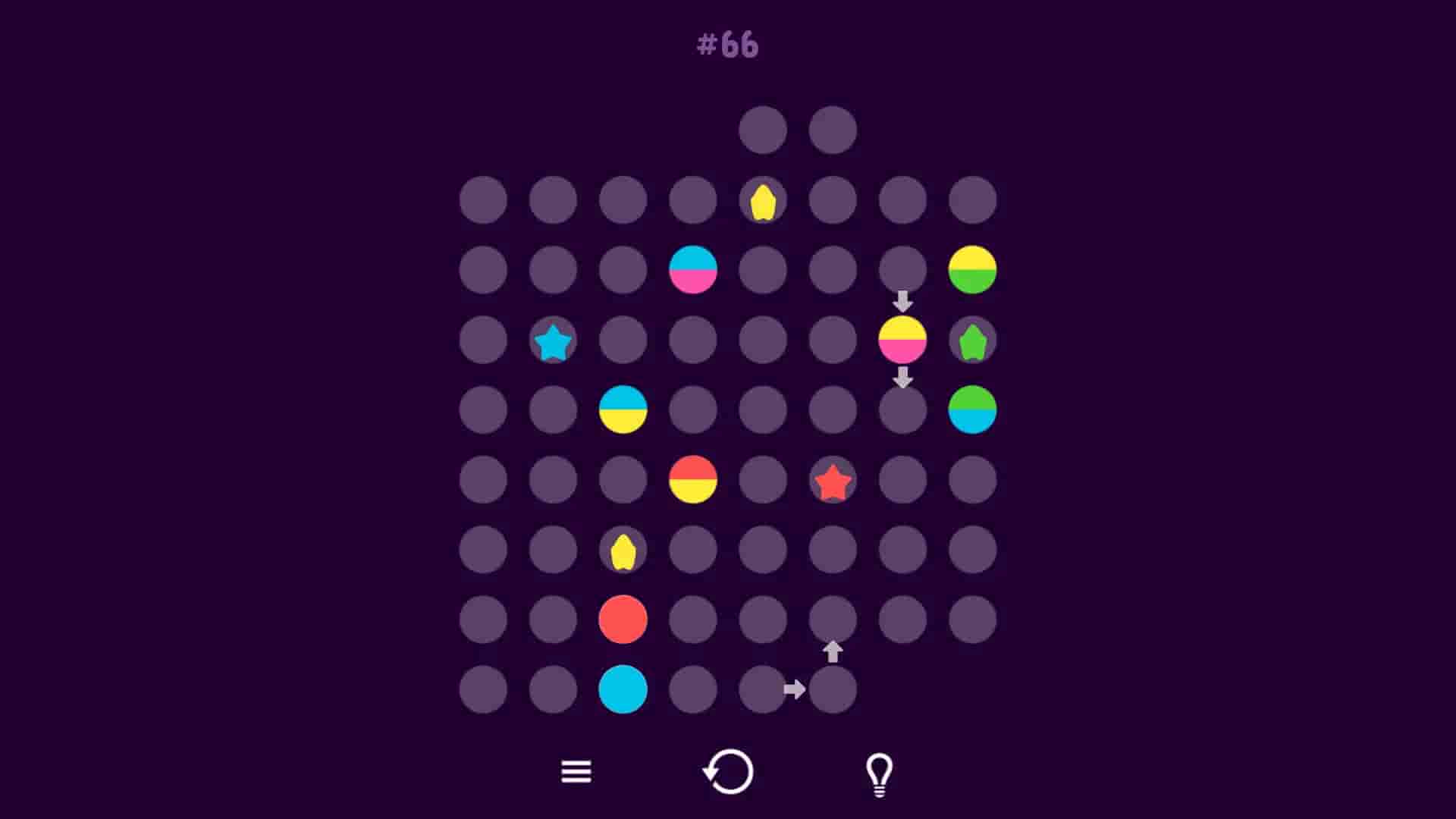
Task: Select the red and yellow ball
Action: click(x=692, y=479)
